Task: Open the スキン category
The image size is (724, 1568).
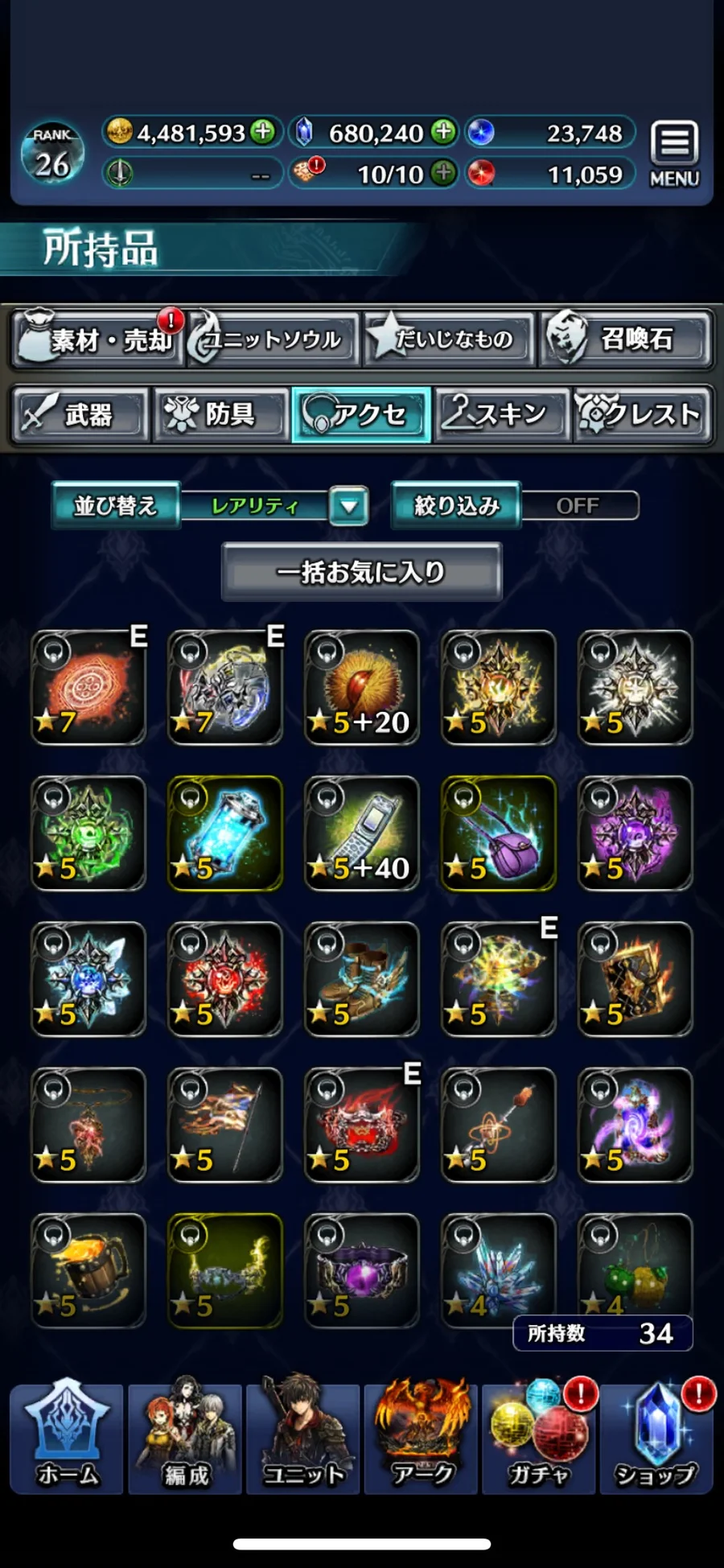Action: (x=501, y=414)
